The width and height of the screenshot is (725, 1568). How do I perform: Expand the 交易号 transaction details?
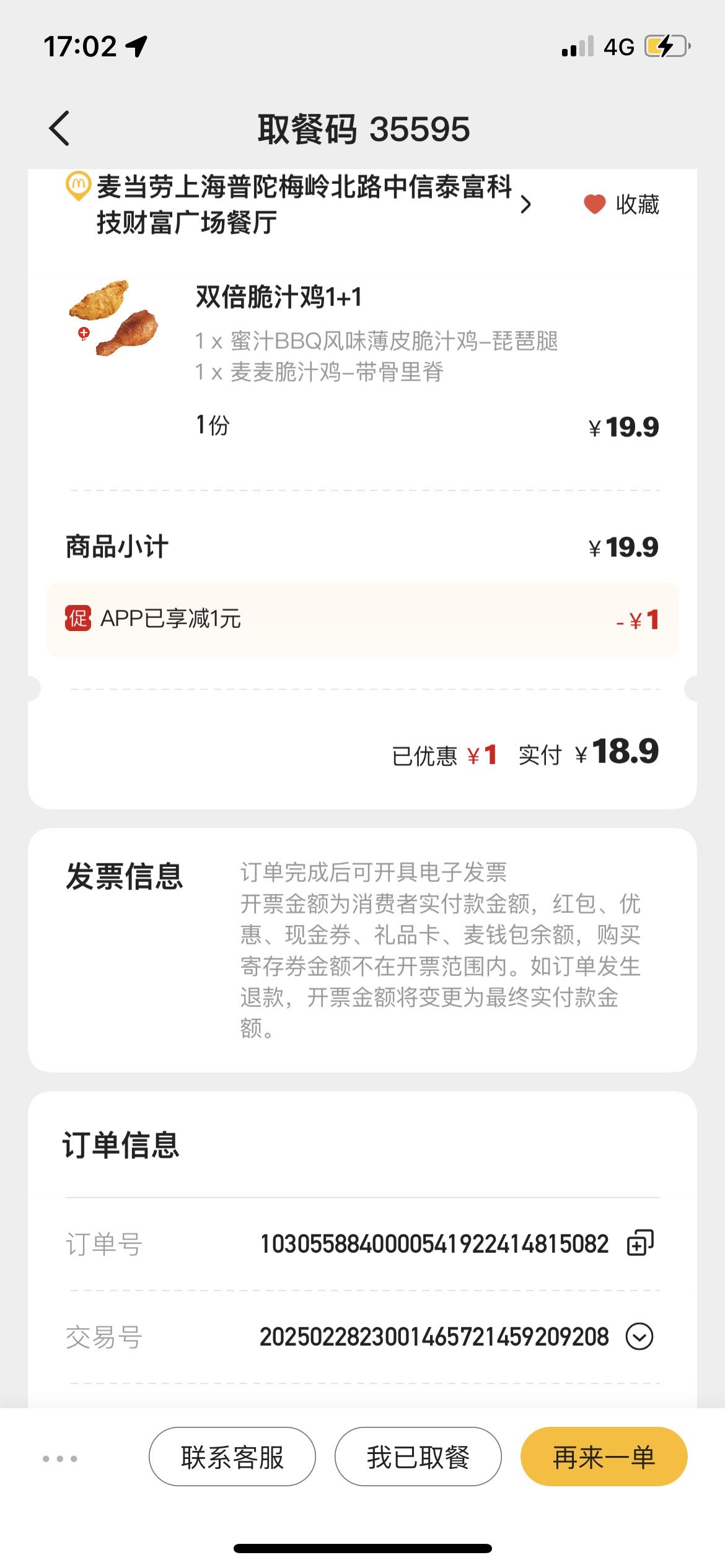click(x=639, y=1336)
